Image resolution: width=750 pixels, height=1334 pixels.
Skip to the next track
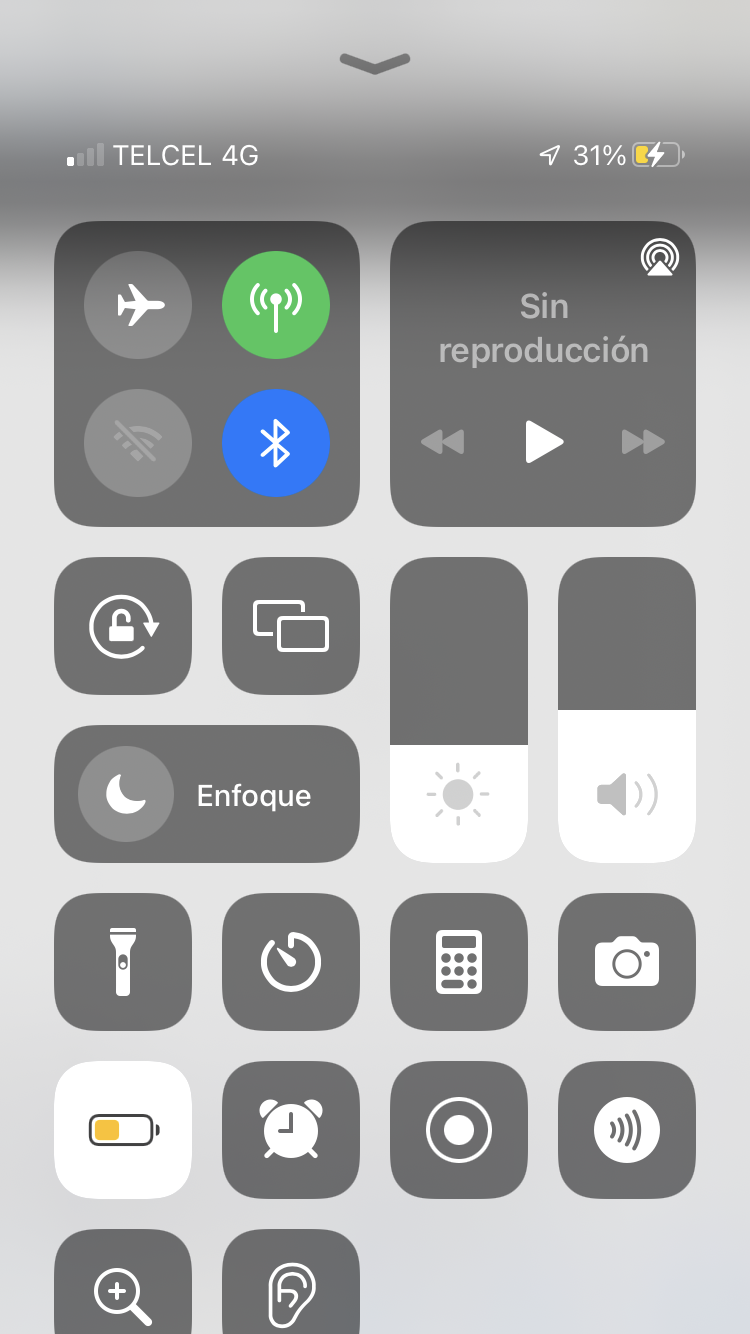643,441
